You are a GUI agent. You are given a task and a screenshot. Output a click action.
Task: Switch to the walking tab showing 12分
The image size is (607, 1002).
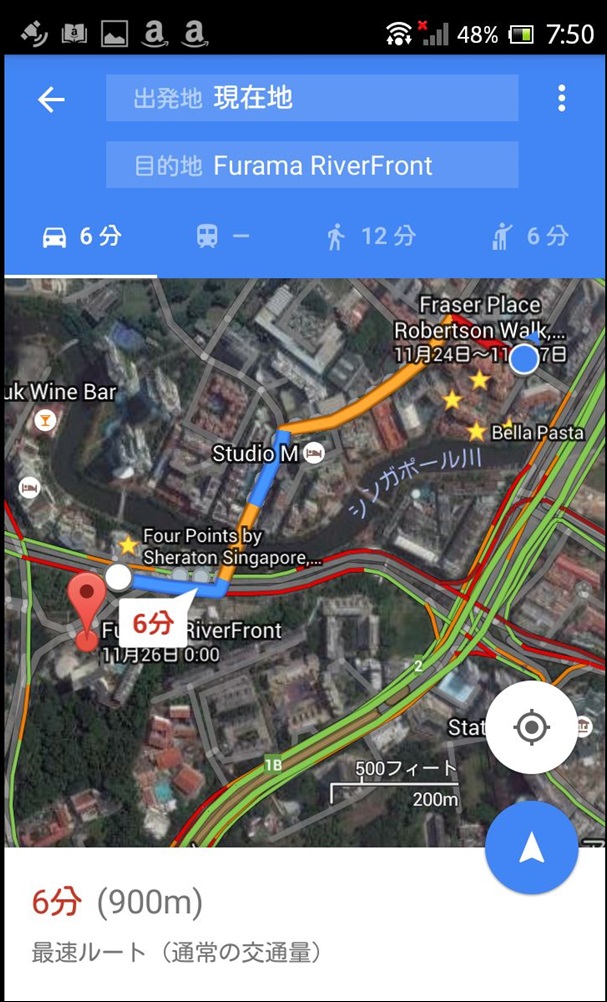point(371,237)
